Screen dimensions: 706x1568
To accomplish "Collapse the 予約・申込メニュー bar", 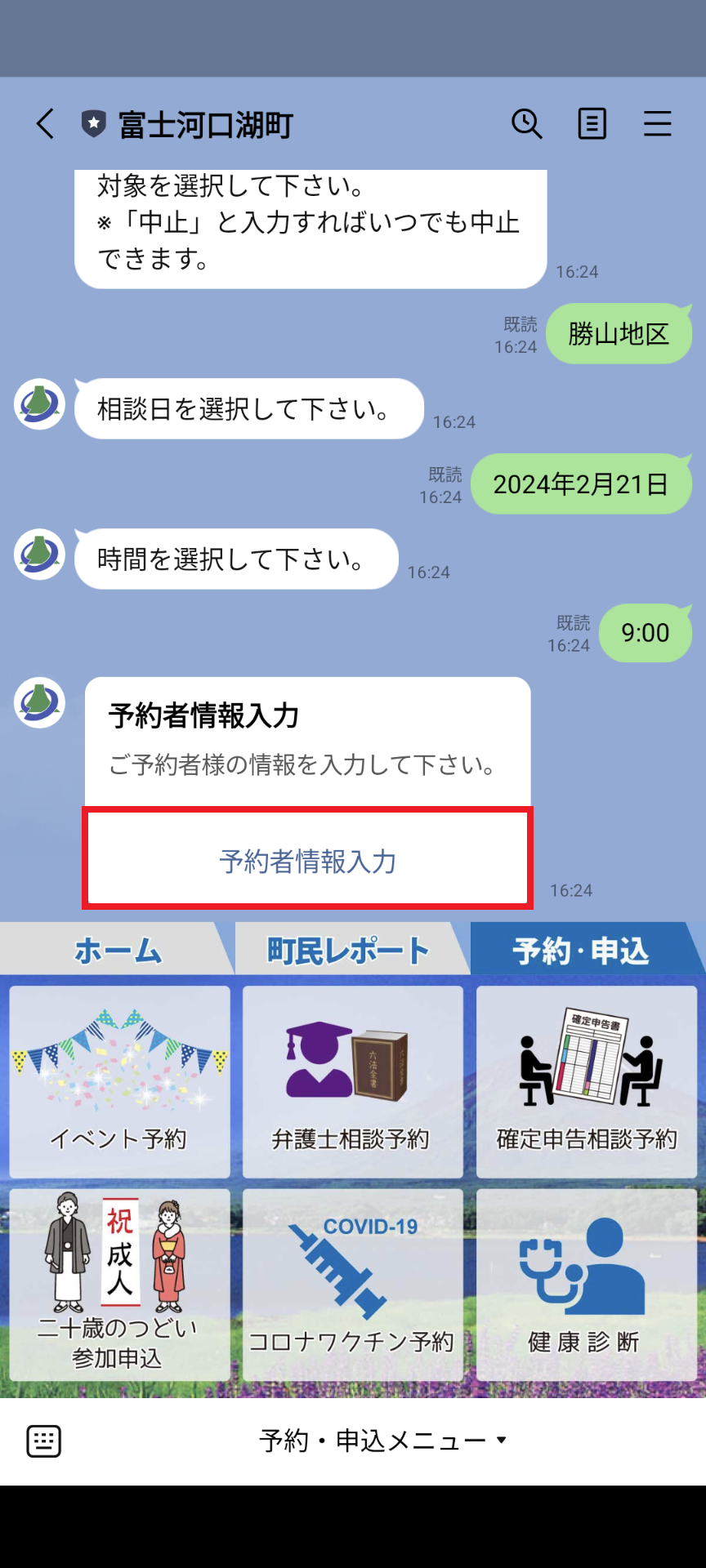I will click(384, 1441).
